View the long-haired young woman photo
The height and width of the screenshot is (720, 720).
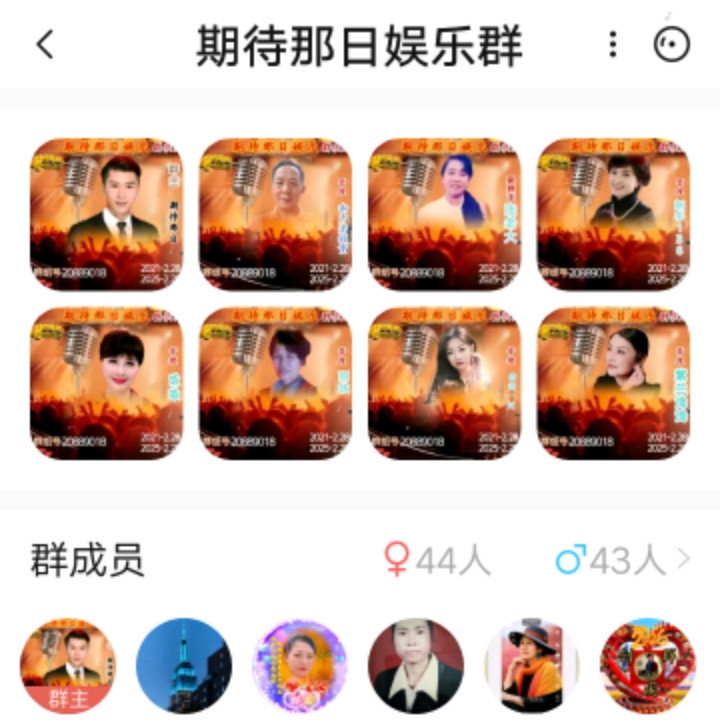pos(444,383)
